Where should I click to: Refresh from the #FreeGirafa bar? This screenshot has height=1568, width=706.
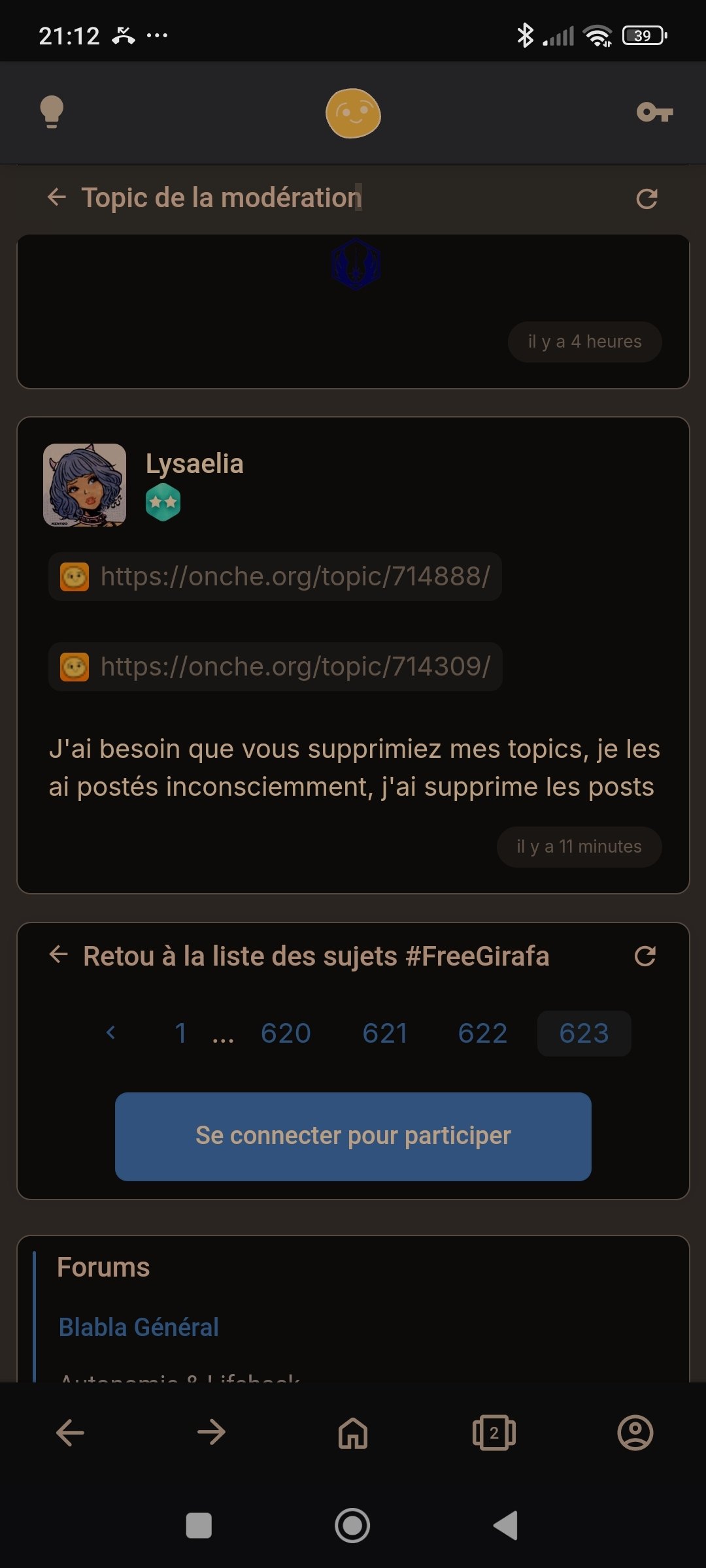pyautogui.click(x=645, y=956)
